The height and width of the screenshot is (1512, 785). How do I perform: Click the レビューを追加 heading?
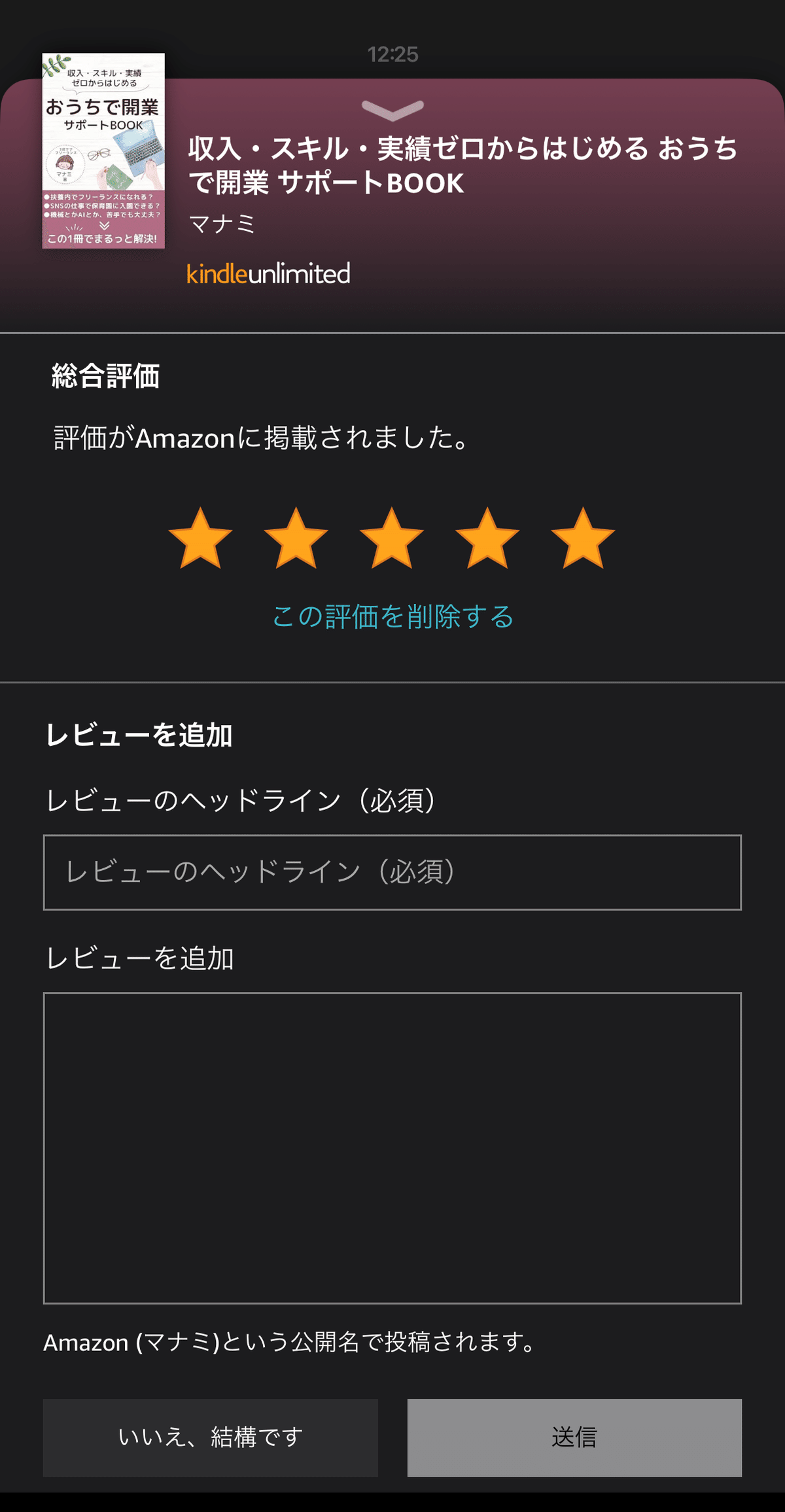click(141, 733)
